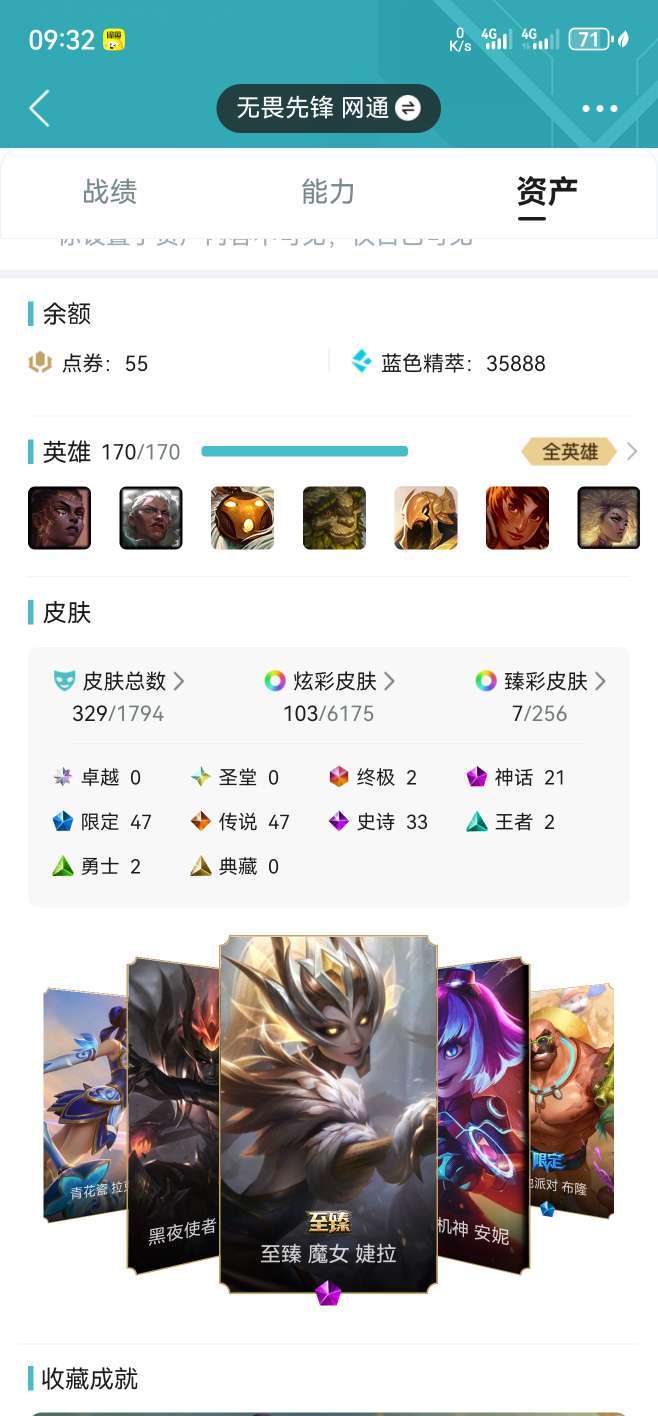This screenshot has width=658, height=1416.
Task: Select the 机神 安妮 skin card
Action: point(483,1115)
